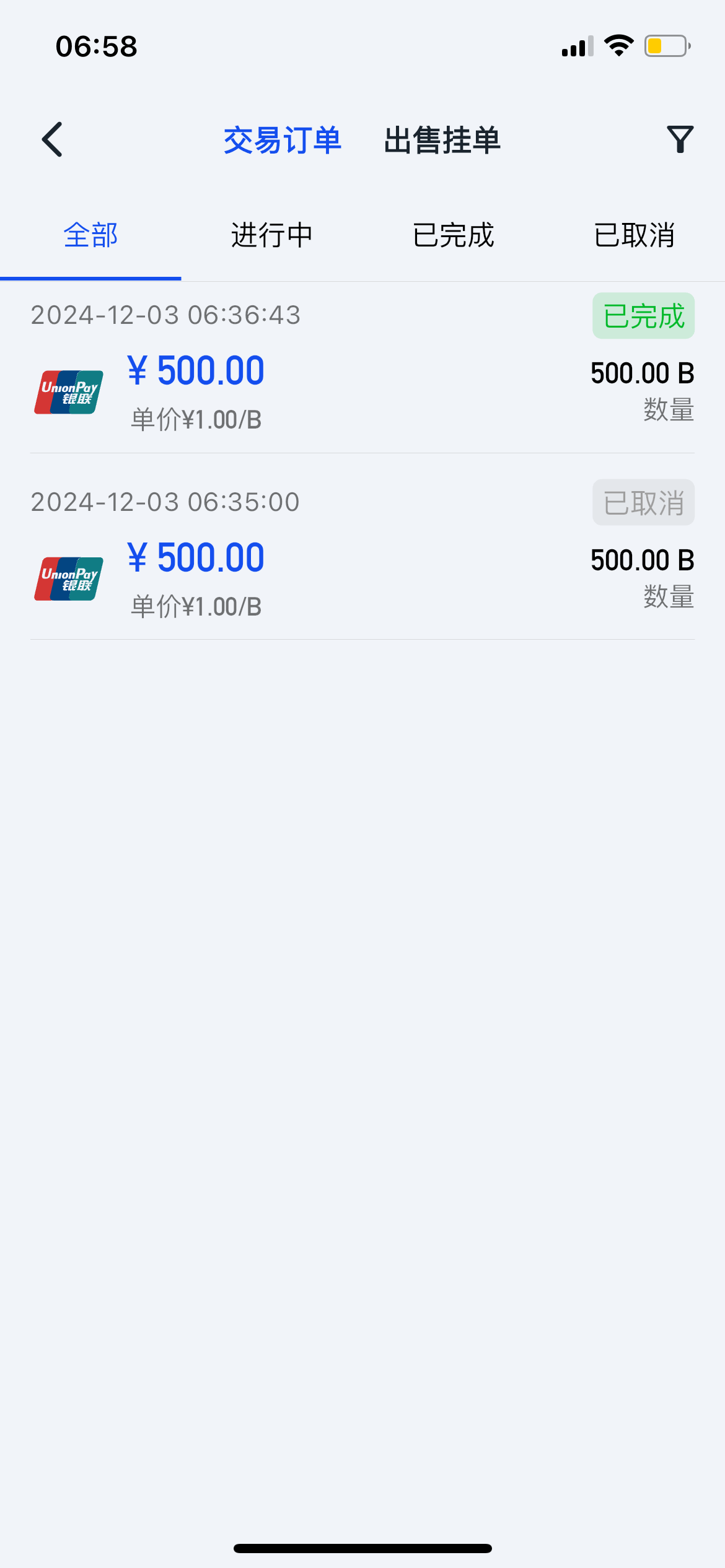View the 已取消 filter tab

[x=635, y=235]
